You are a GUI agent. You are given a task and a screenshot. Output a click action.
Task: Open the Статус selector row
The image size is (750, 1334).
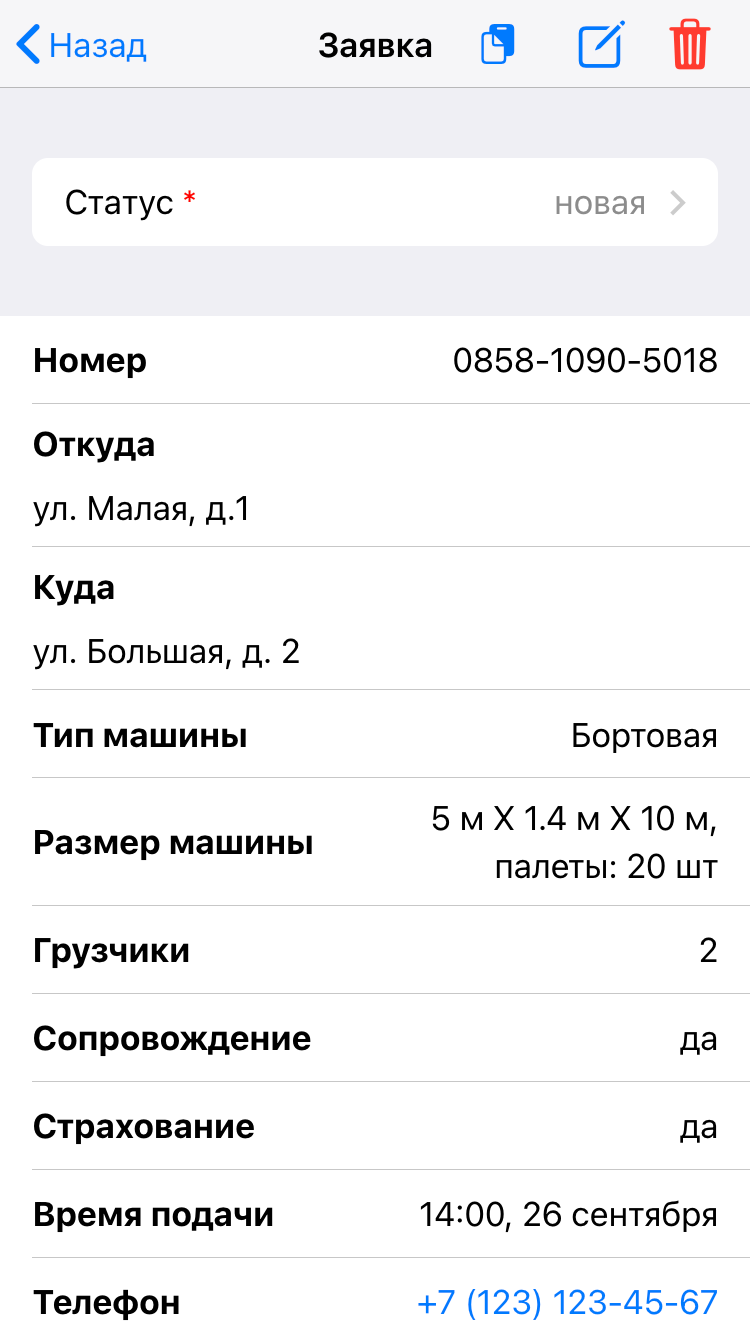(375, 203)
